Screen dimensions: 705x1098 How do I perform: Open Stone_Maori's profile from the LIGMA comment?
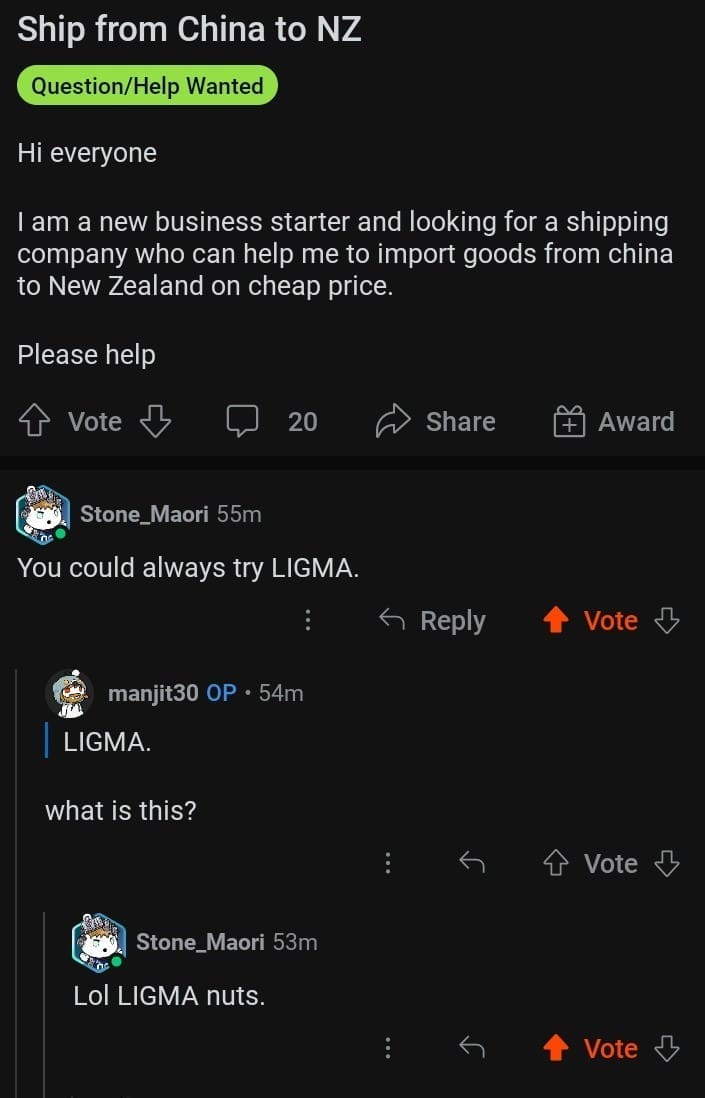pos(144,514)
